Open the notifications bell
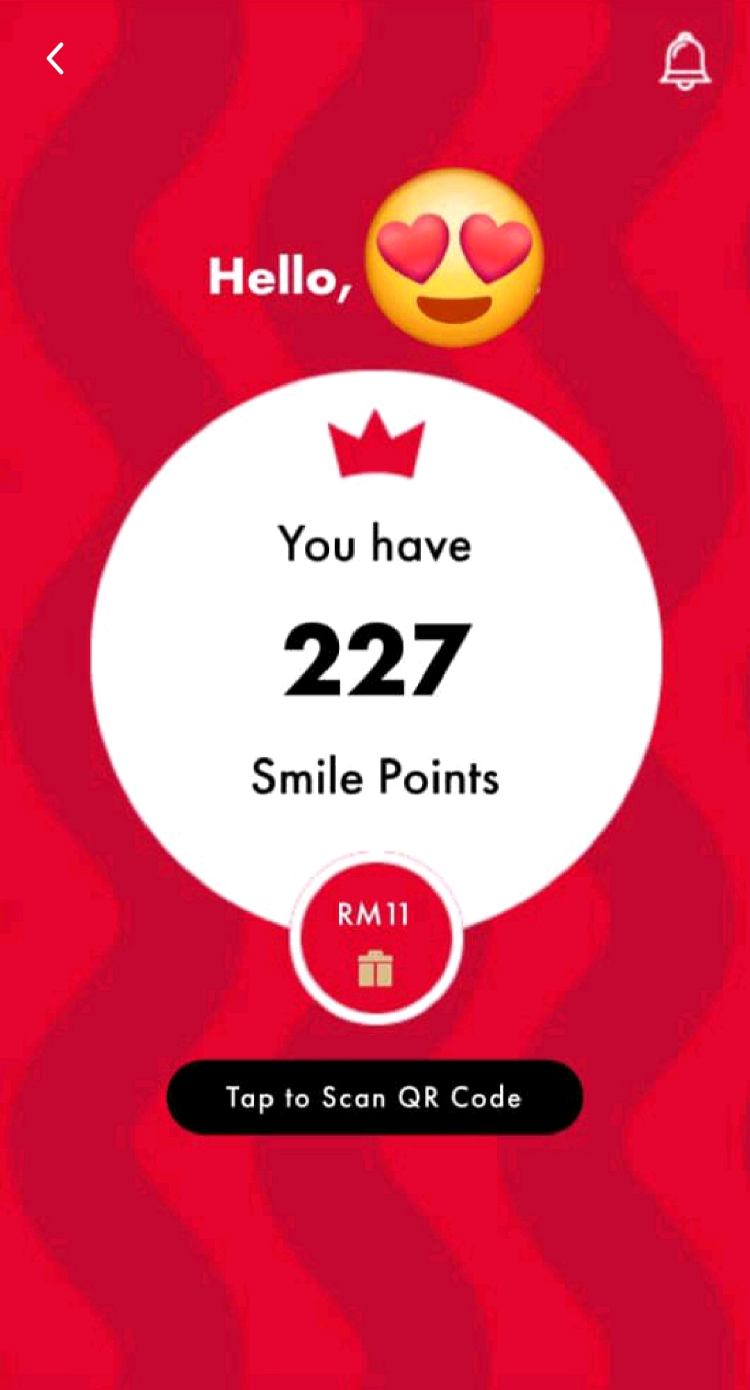 (685, 61)
